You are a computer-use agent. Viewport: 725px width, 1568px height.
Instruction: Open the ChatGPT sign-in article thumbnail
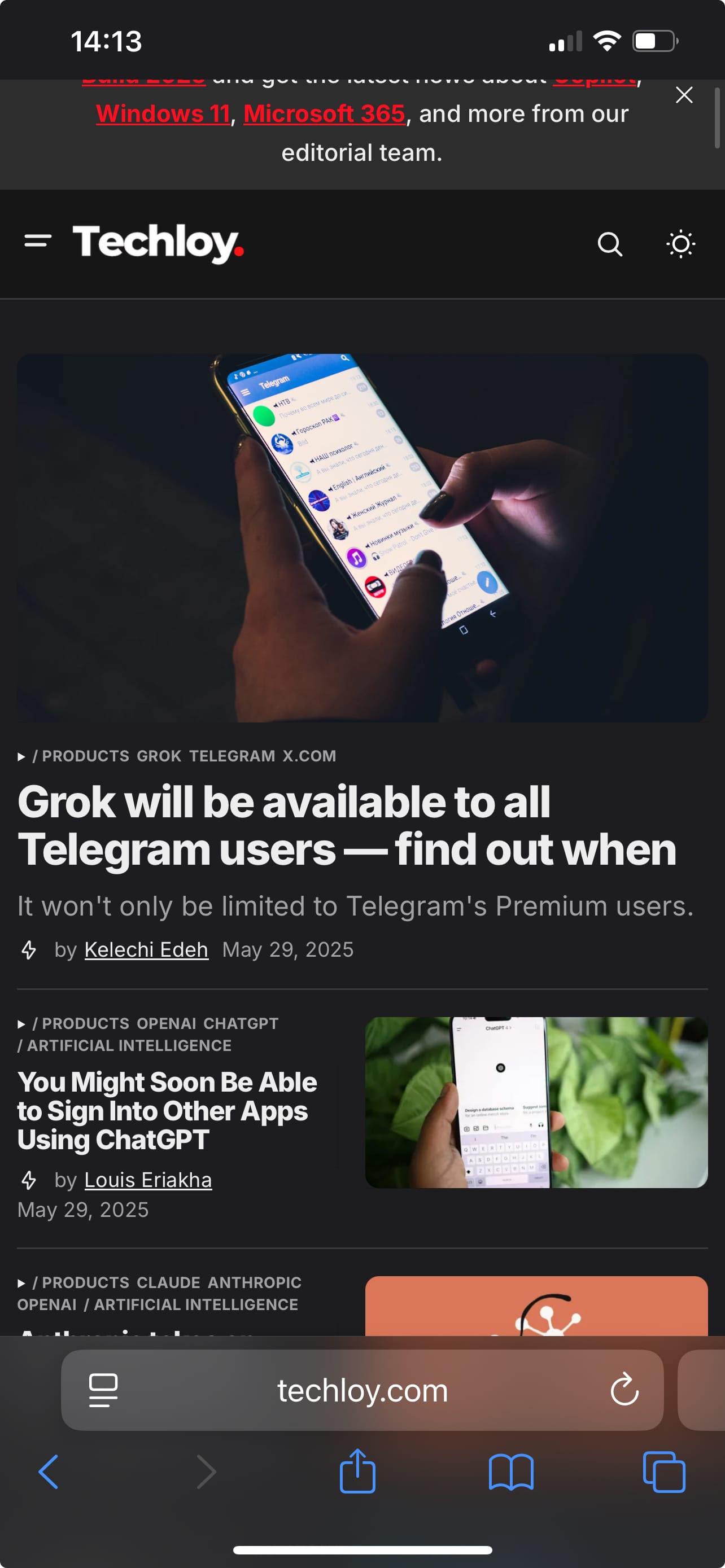click(536, 1102)
